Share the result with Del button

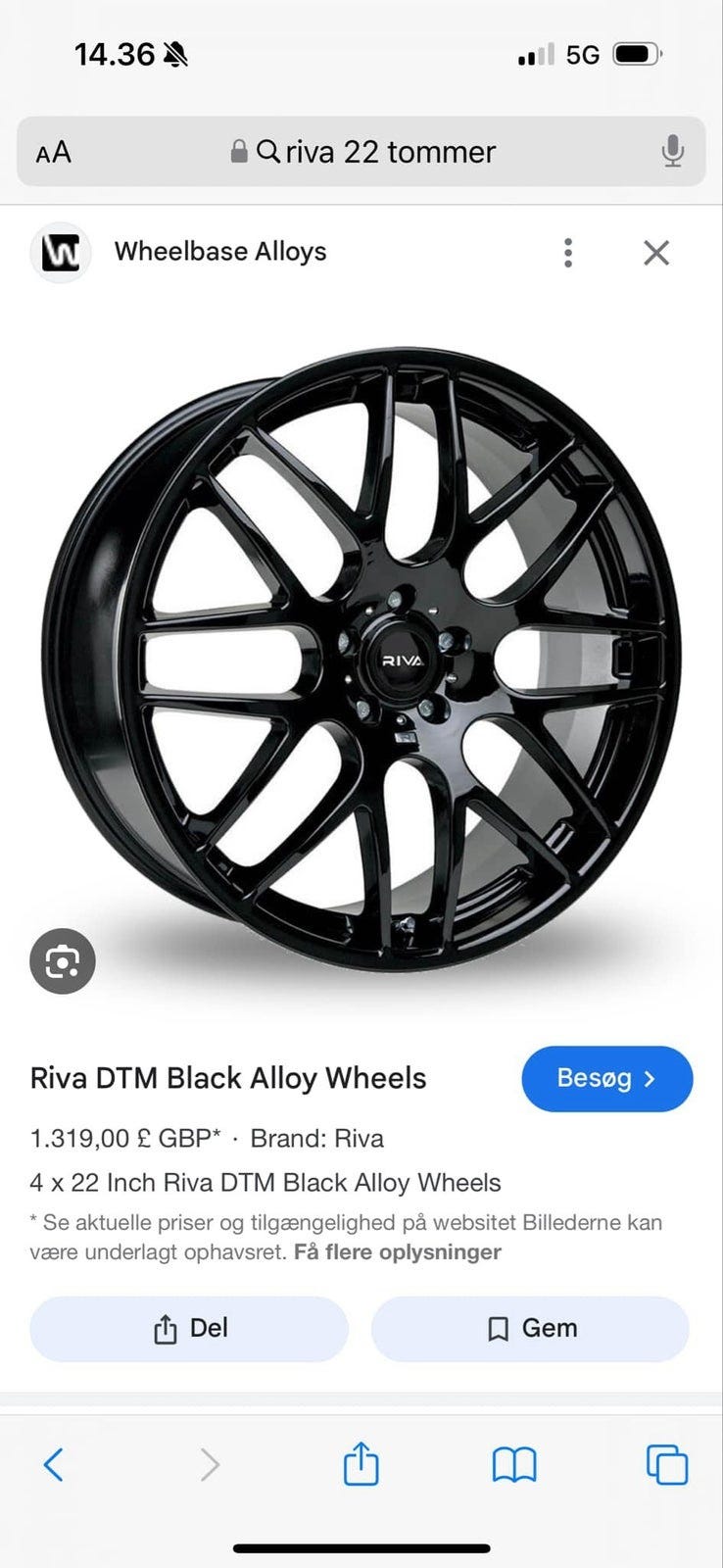click(189, 1329)
